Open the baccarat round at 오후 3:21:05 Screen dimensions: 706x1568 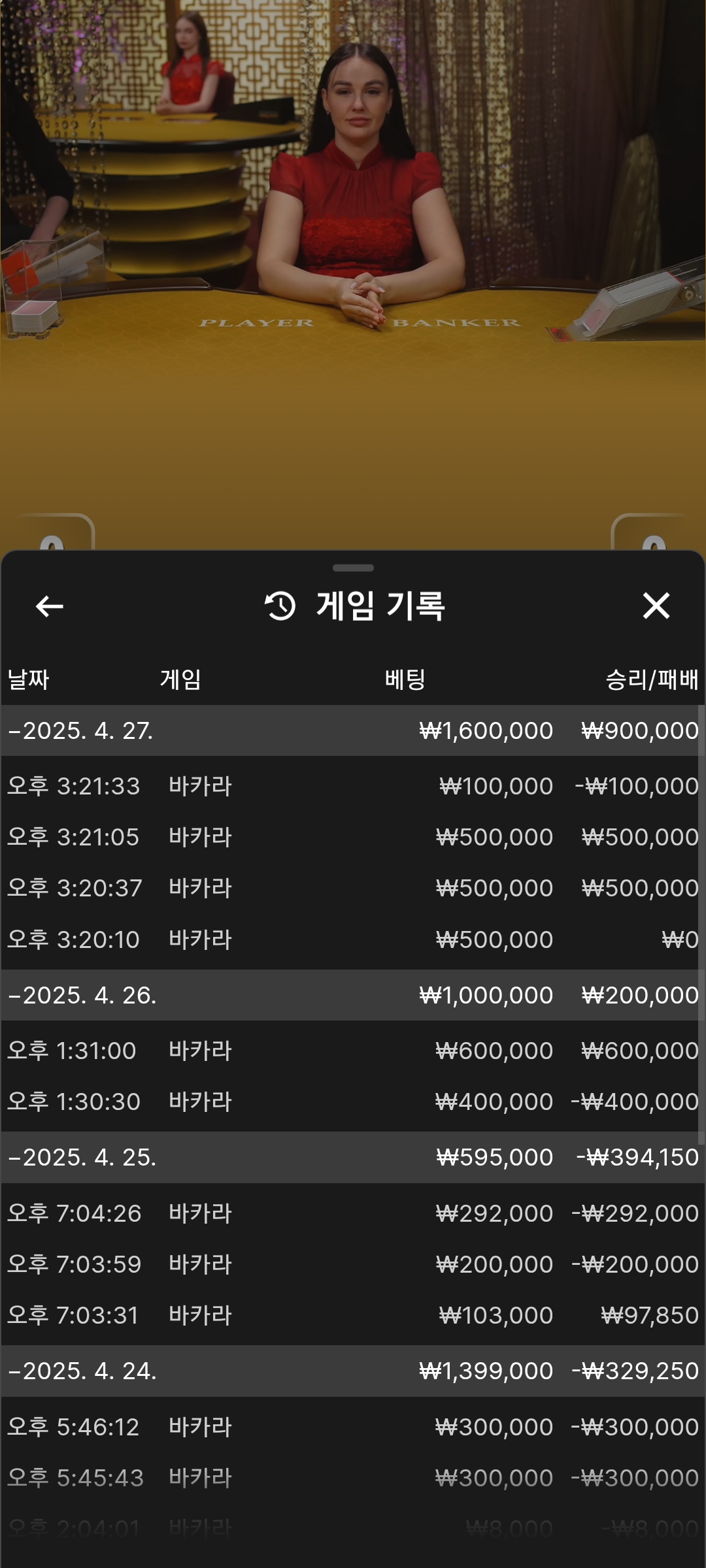click(353, 837)
